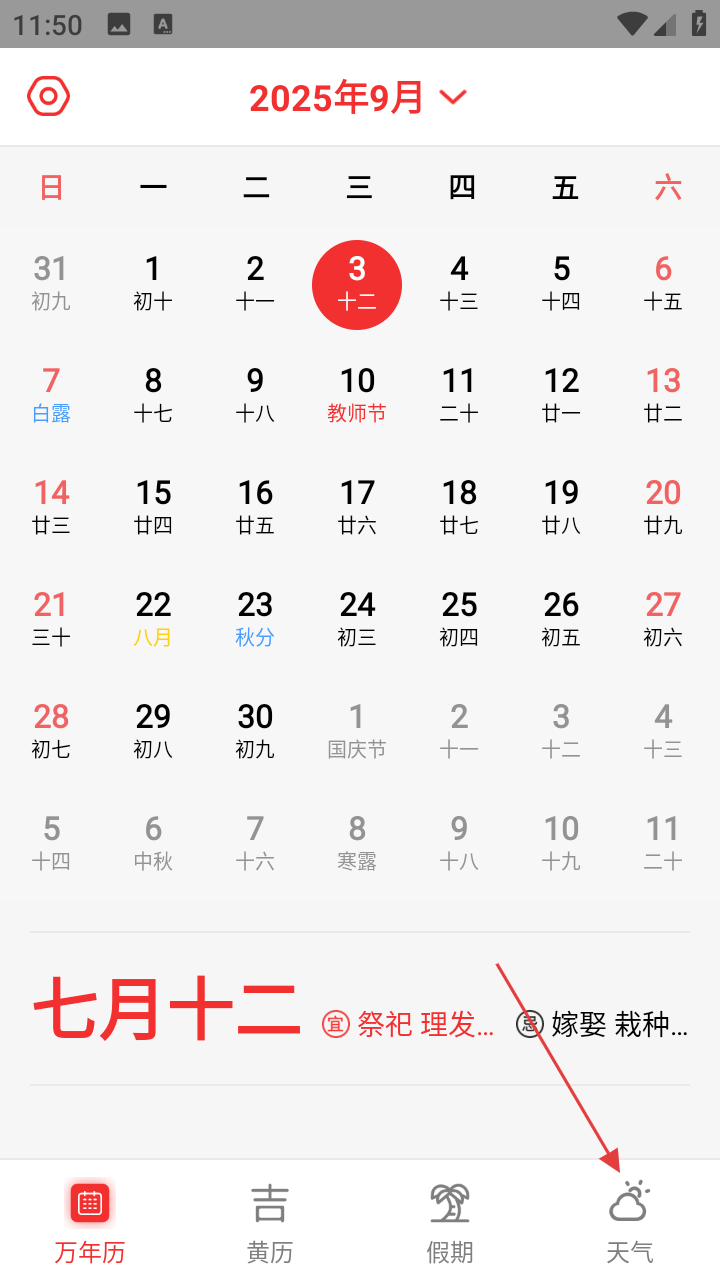Pick September 30 初九

pyautogui.click(x=255, y=731)
